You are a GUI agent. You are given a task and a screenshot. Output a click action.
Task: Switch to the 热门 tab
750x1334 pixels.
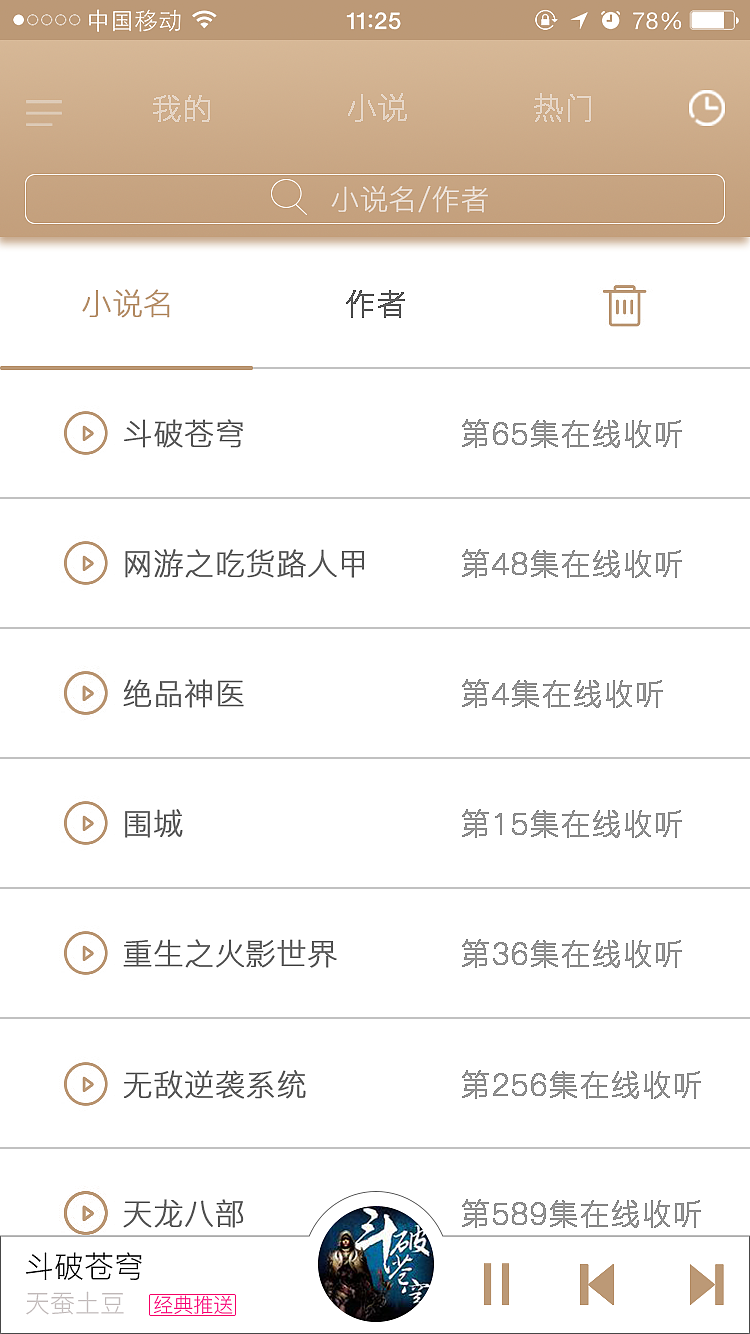(562, 108)
